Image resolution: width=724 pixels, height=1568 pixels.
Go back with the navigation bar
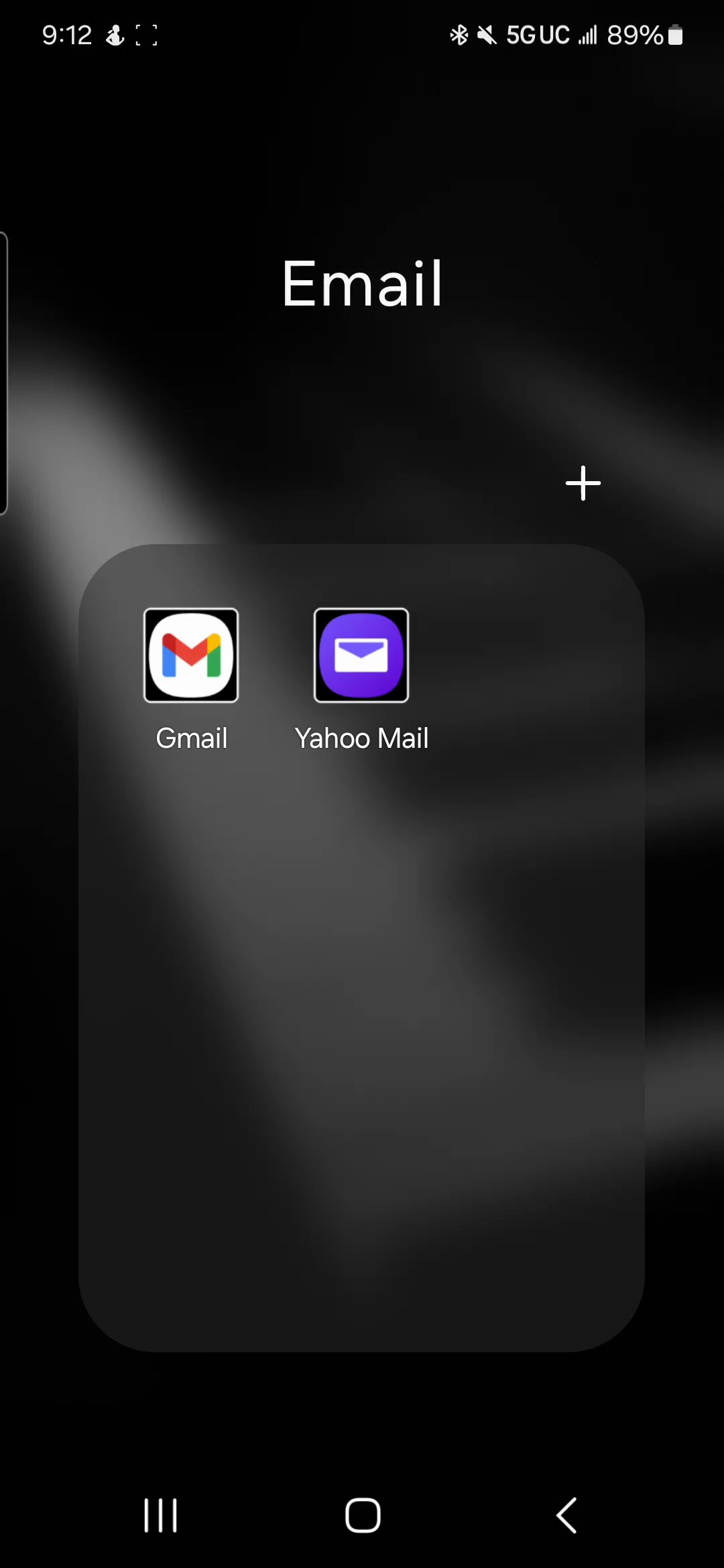566,1515
